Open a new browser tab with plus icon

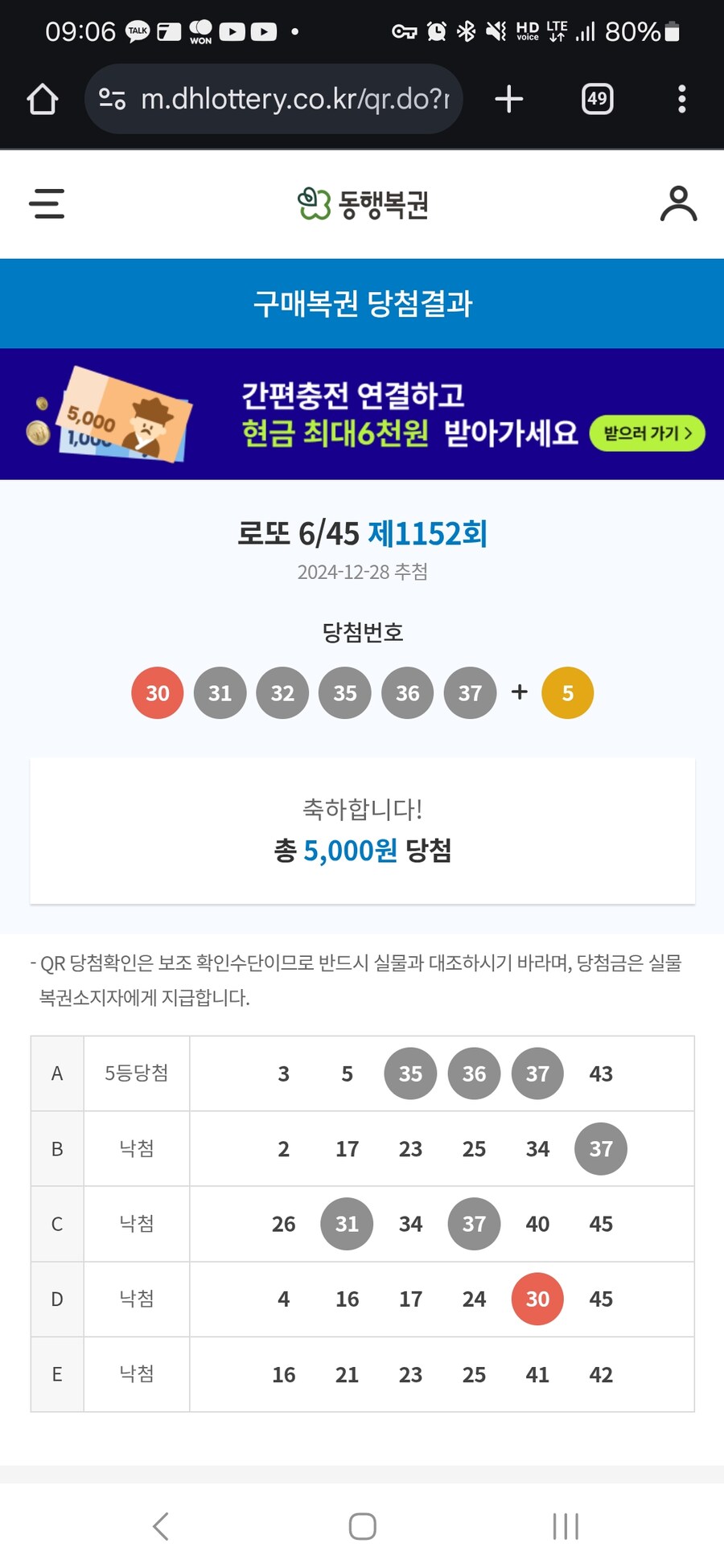point(508,98)
